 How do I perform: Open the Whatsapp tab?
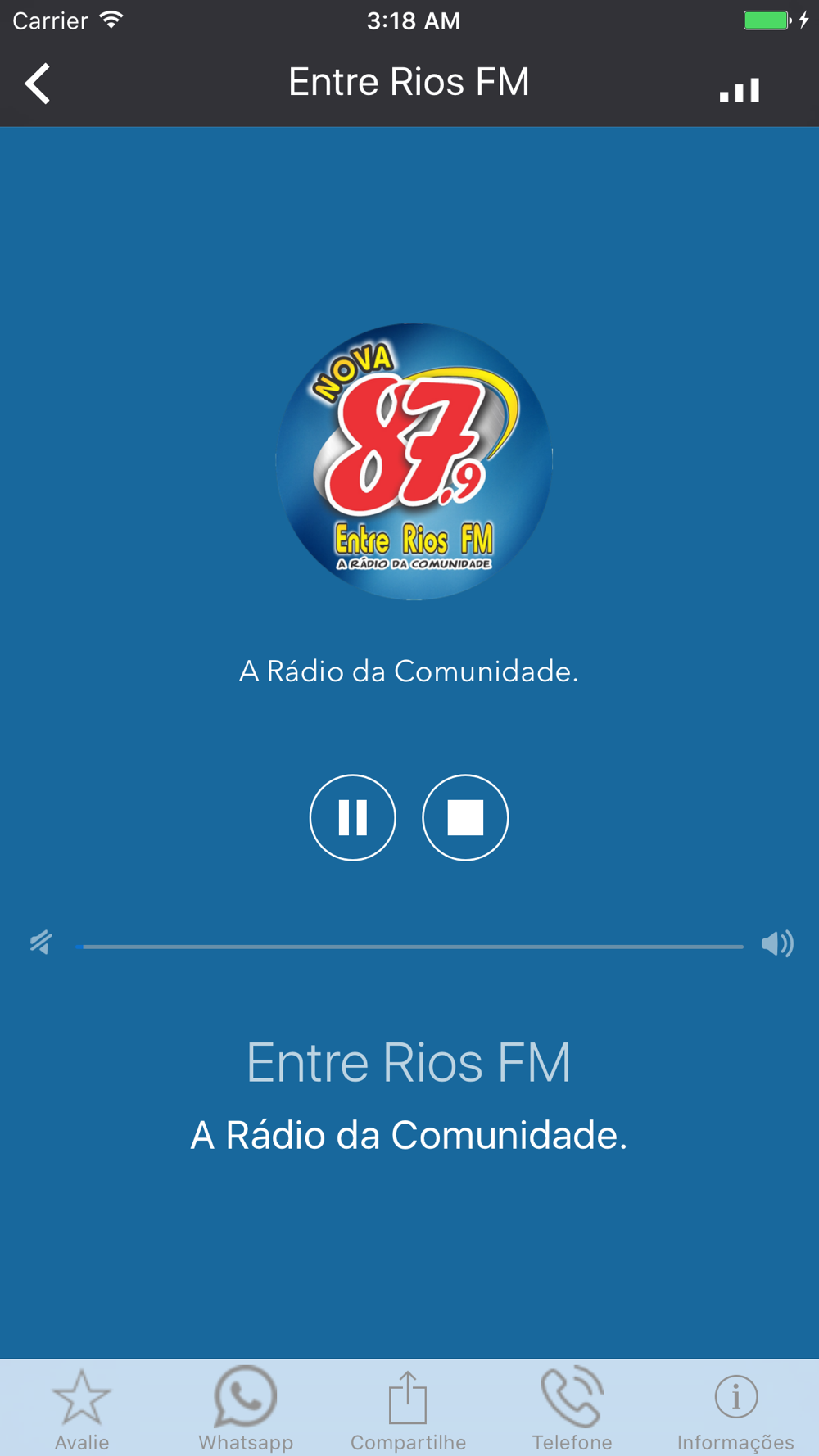point(246,1409)
